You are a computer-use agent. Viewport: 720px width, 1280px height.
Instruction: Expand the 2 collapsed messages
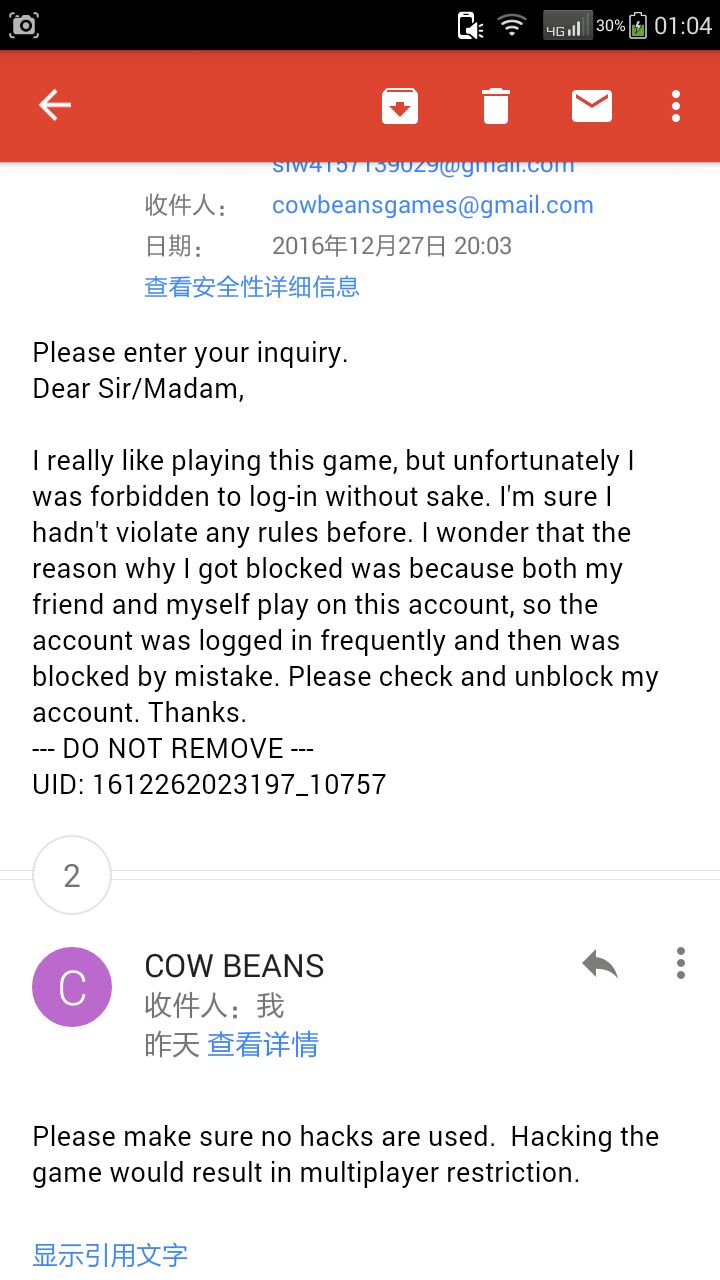(x=72, y=875)
